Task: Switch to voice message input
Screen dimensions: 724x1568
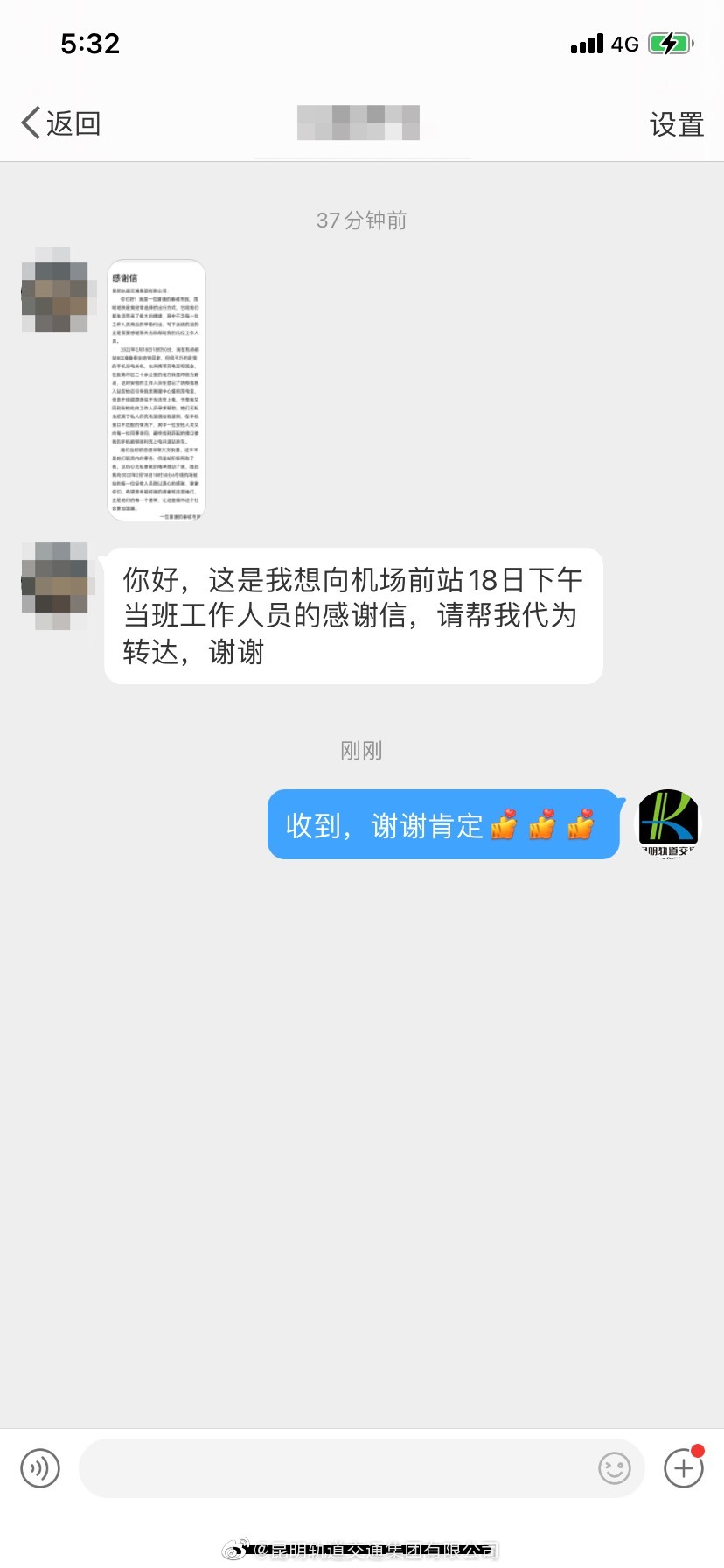Action: click(x=40, y=1467)
